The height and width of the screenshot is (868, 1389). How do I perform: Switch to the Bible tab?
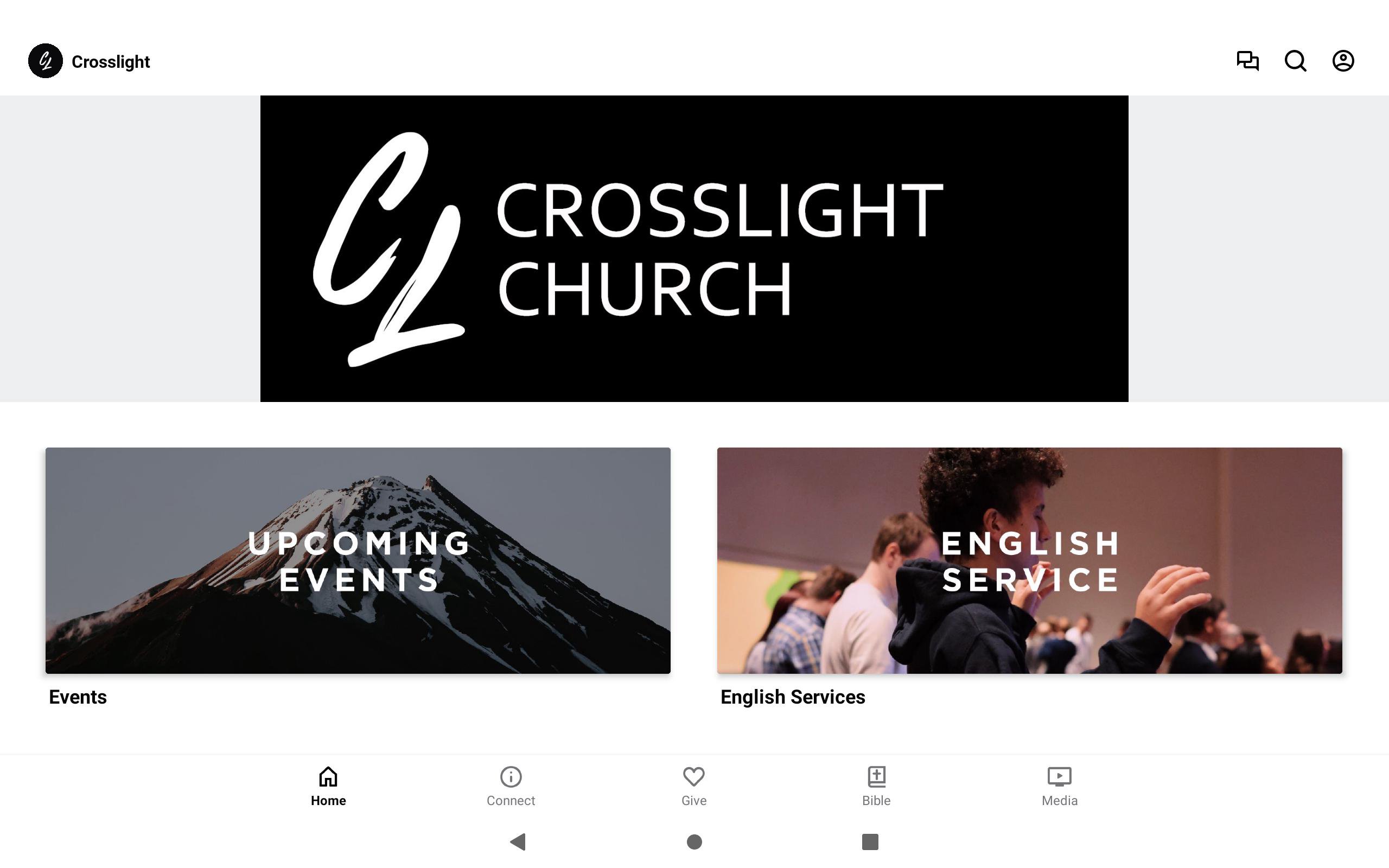point(876,786)
